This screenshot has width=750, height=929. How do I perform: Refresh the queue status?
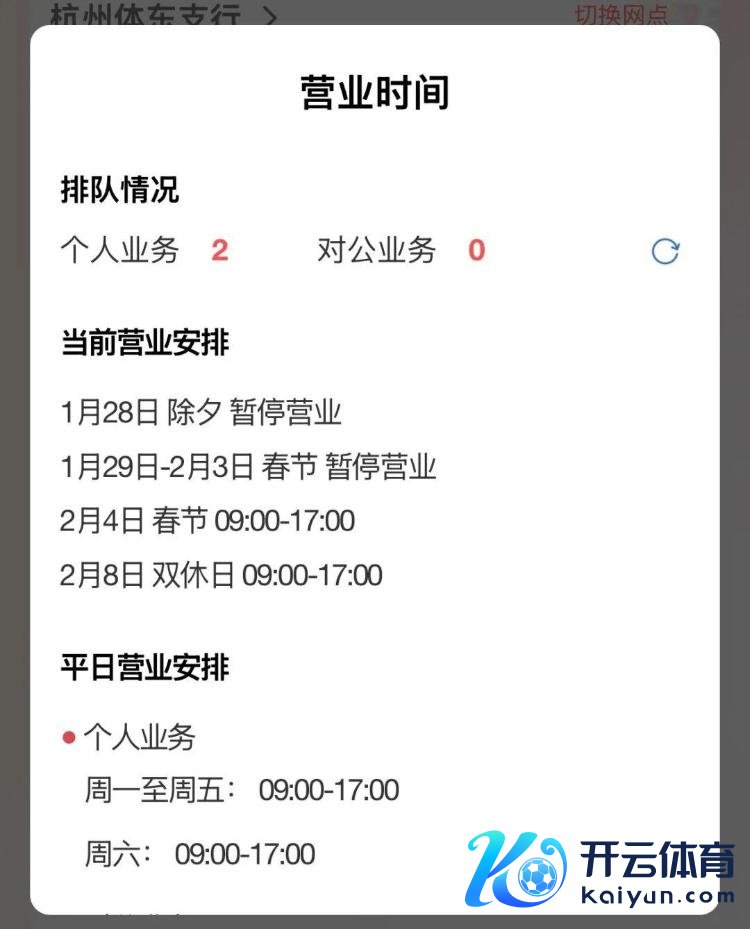pos(665,251)
